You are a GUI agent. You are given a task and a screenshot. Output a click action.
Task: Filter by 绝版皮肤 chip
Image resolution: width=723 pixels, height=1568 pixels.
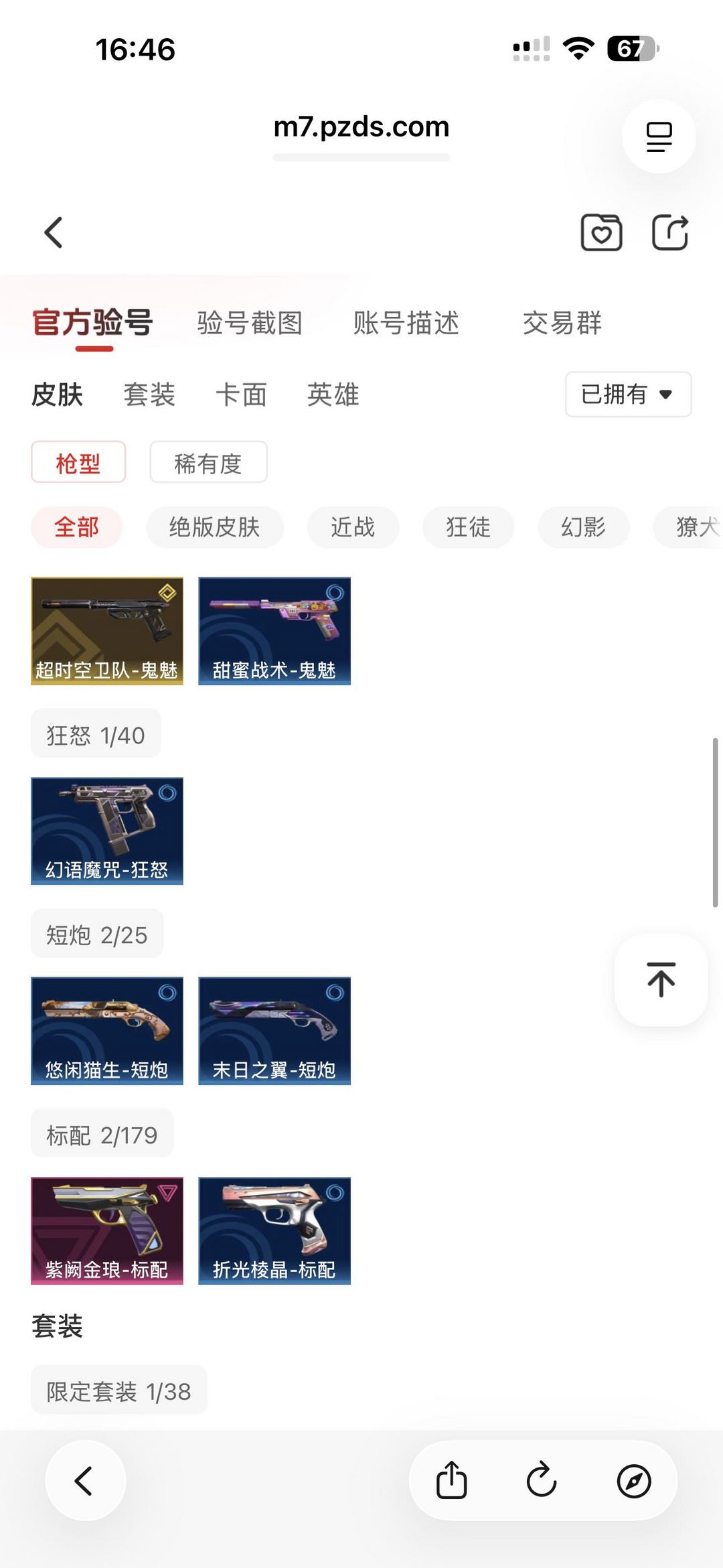pos(214,527)
